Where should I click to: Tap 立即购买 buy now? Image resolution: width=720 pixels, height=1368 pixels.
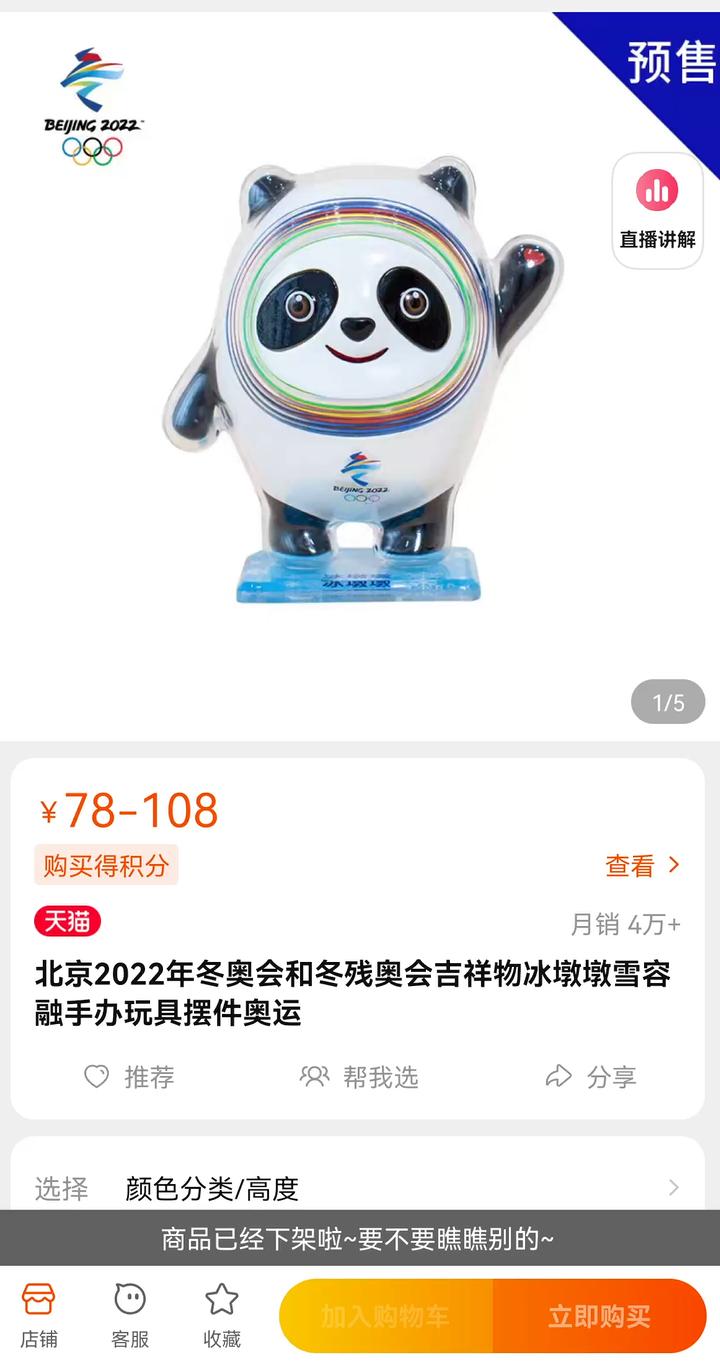599,1316
